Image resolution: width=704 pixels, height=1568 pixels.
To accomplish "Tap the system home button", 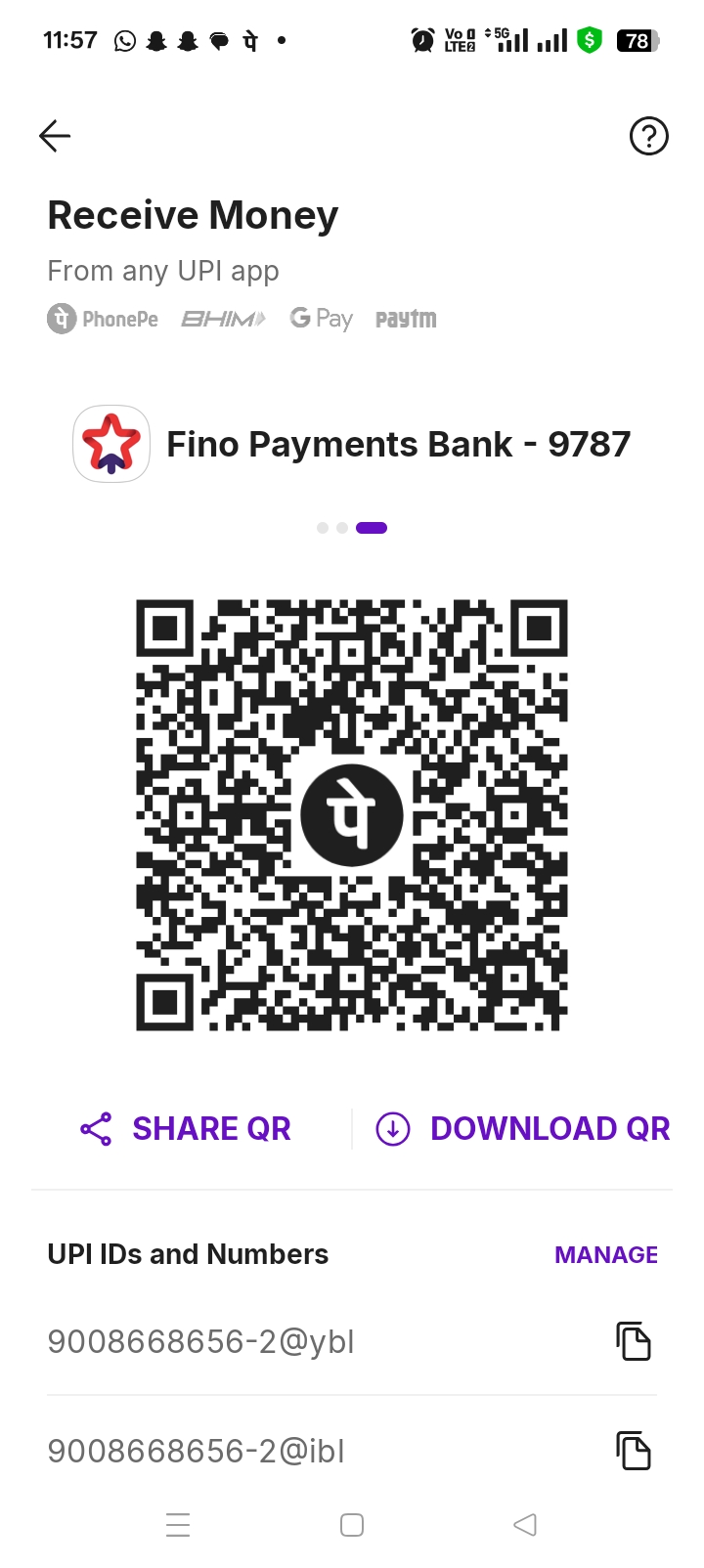I will (352, 1525).
